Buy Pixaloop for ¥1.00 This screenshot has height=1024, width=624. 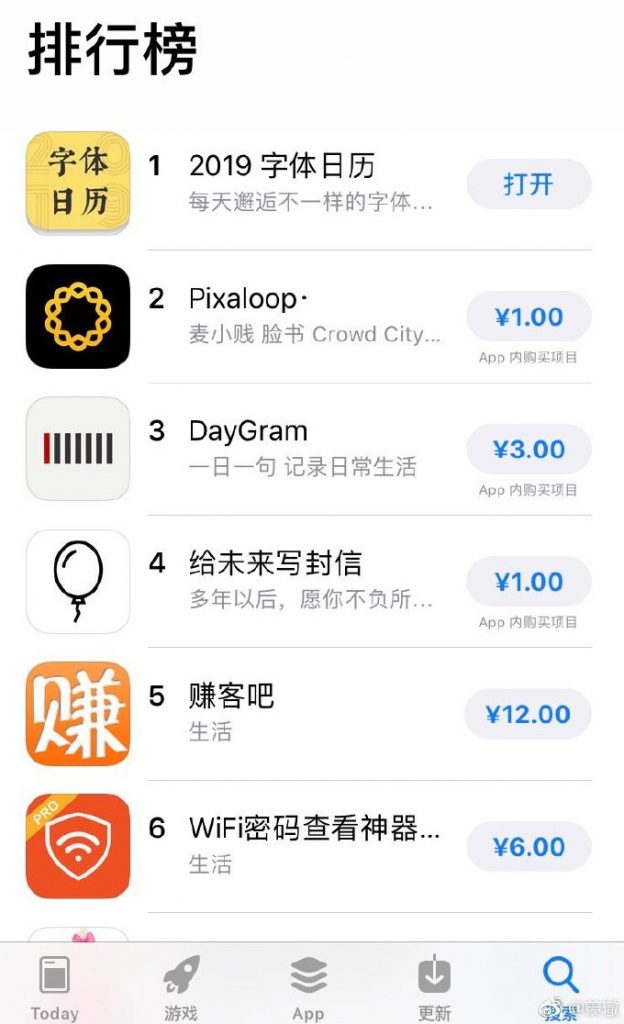(x=528, y=317)
